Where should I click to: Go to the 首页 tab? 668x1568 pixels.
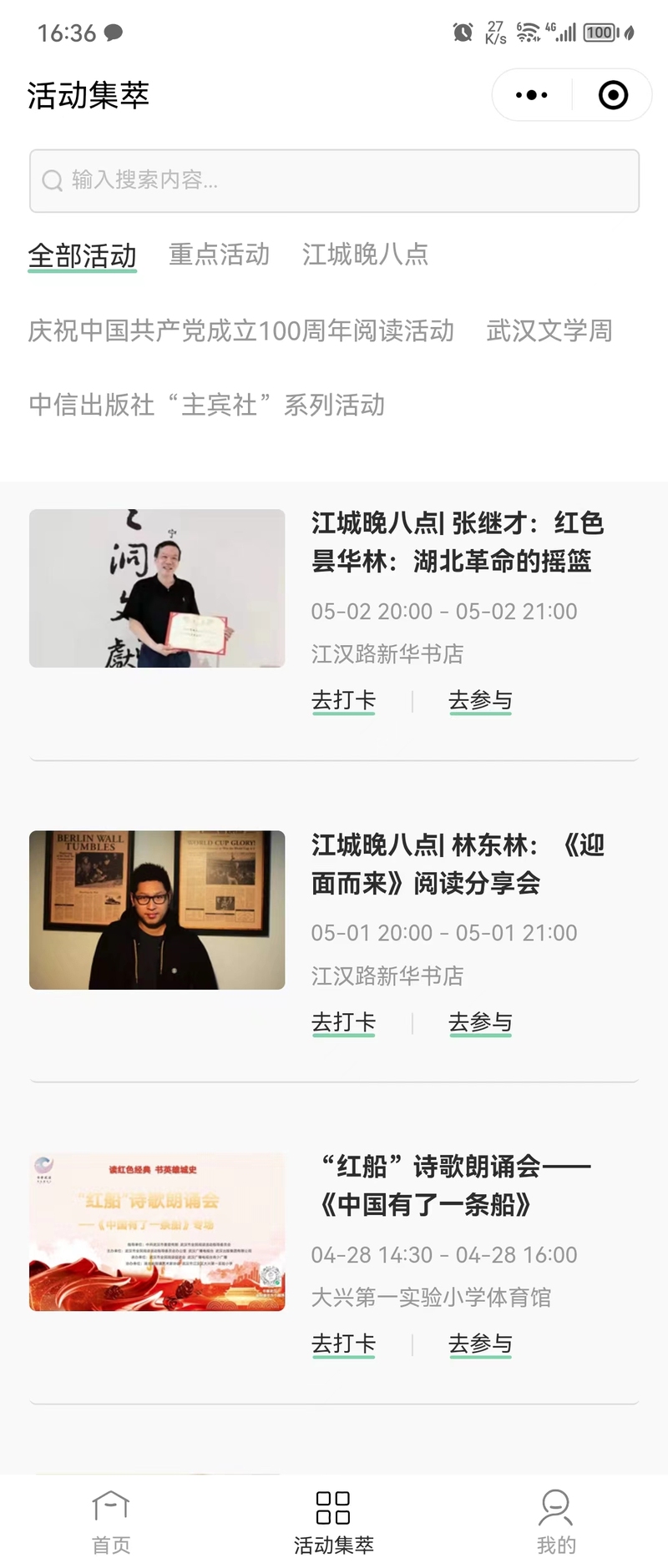coord(111,1522)
